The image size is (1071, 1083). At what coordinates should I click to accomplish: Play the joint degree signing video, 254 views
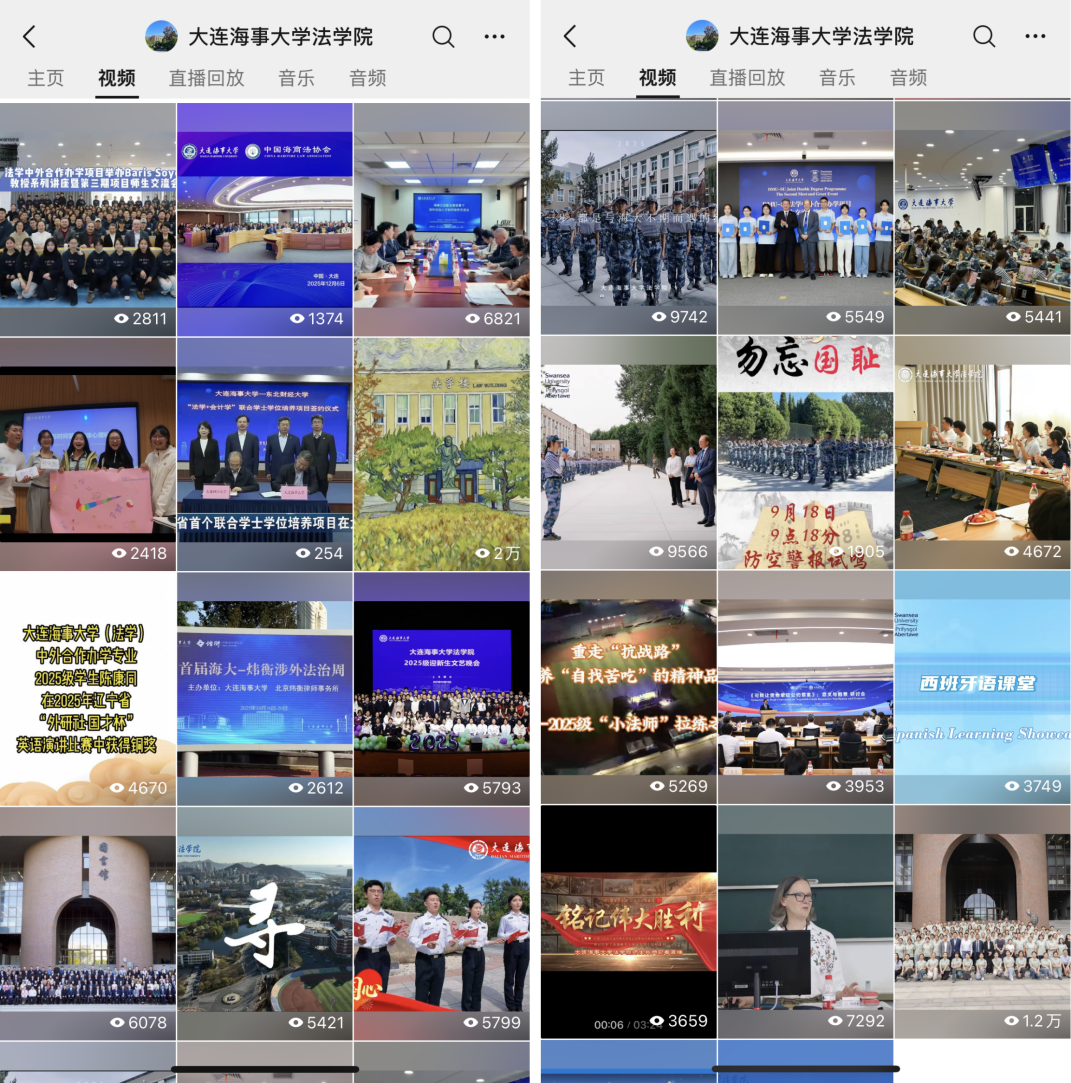[264, 453]
